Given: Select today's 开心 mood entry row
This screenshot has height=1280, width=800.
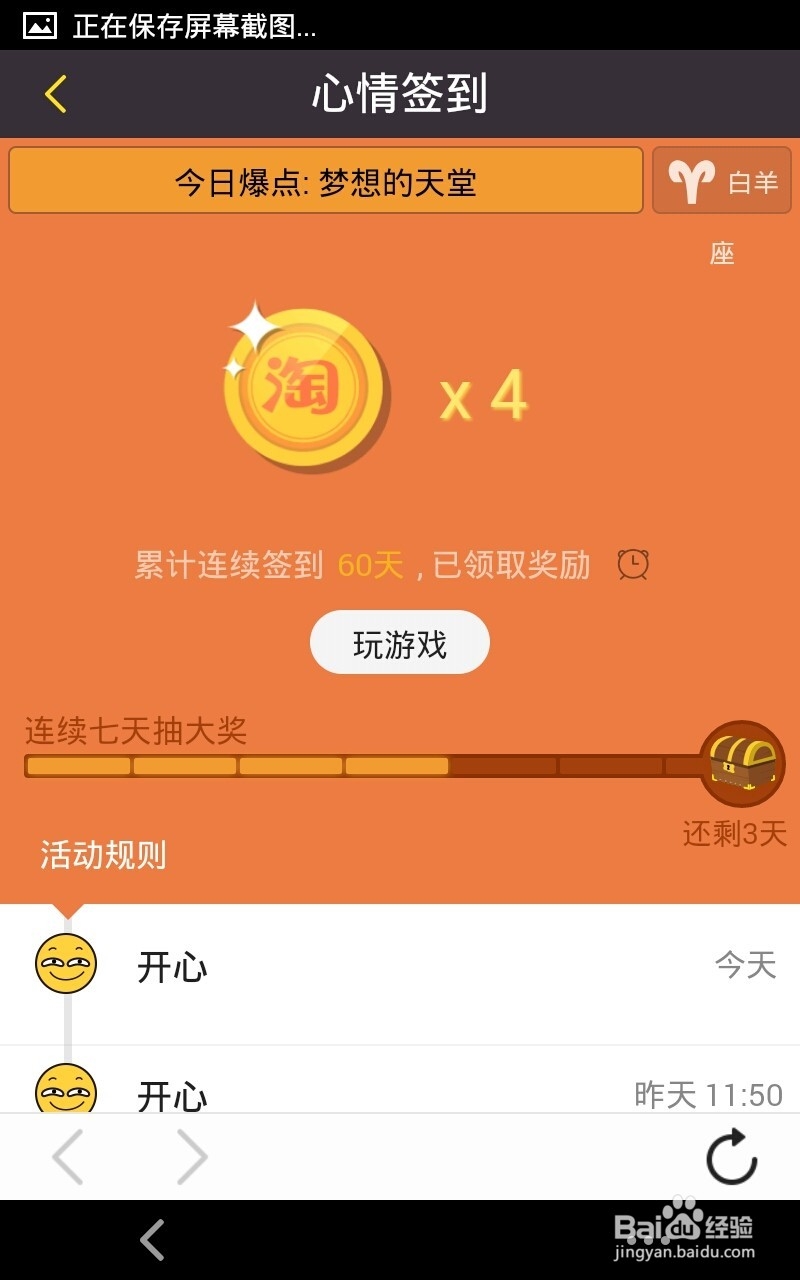Looking at the screenshot, I should [x=400, y=964].
